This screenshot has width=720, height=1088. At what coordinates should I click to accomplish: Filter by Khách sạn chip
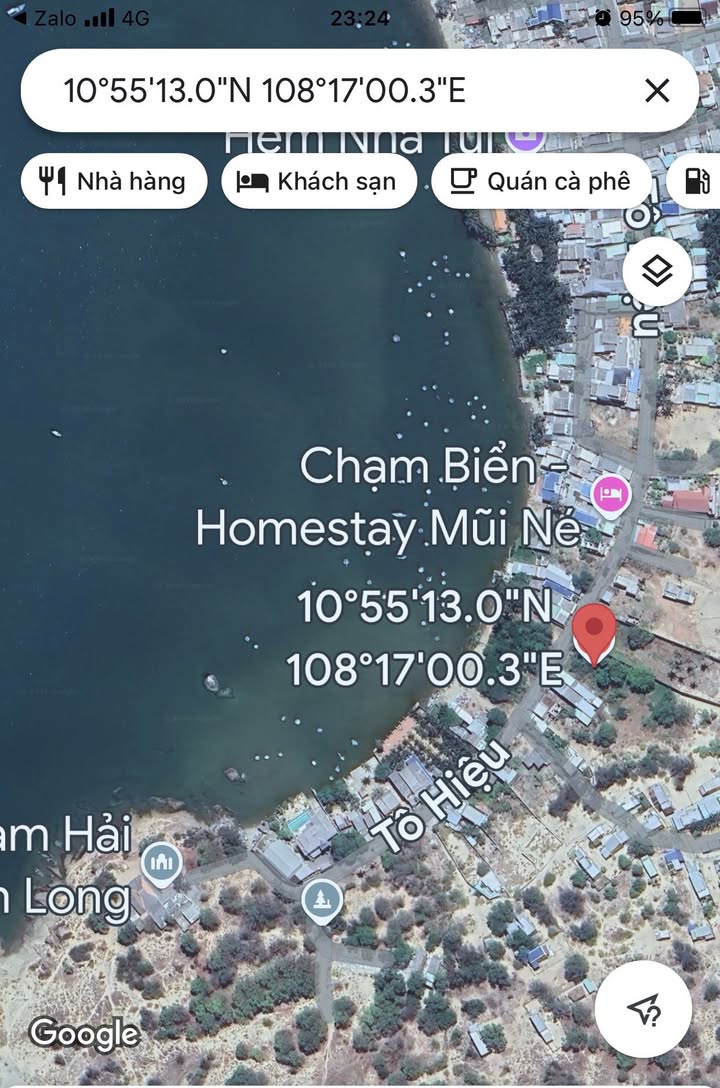tap(318, 181)
